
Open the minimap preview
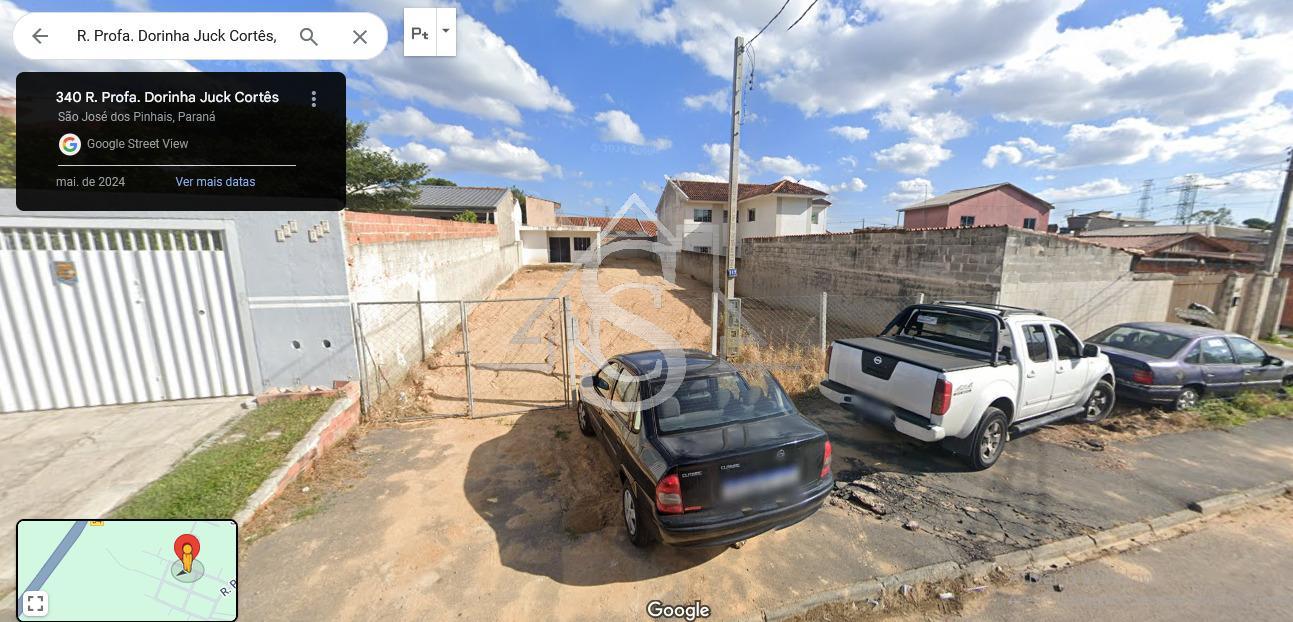pyautogui.click(x=140, y=565)
